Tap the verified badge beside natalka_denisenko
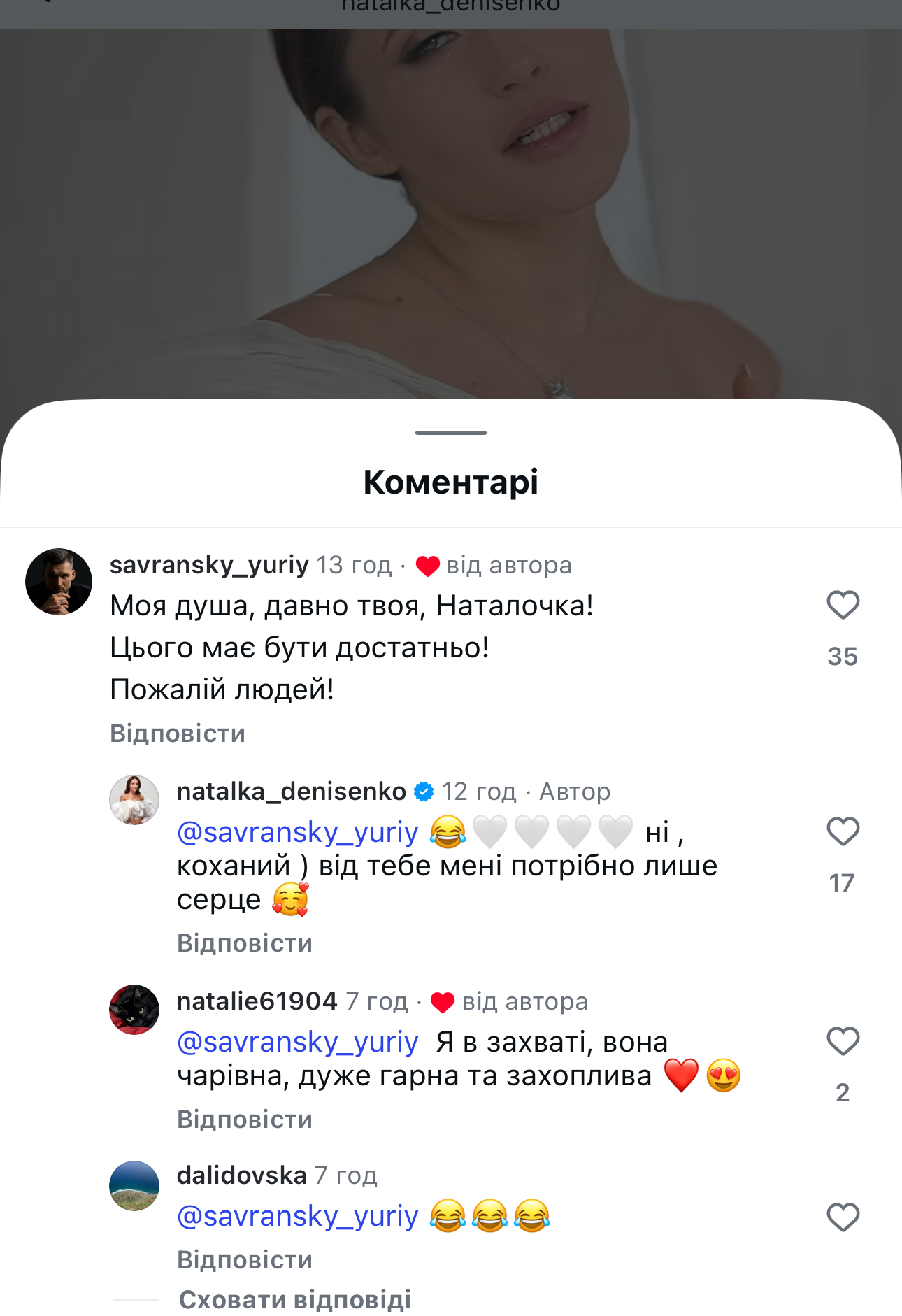The width and height of the screenshot is (902, 1316). click(x=423, y=791)
